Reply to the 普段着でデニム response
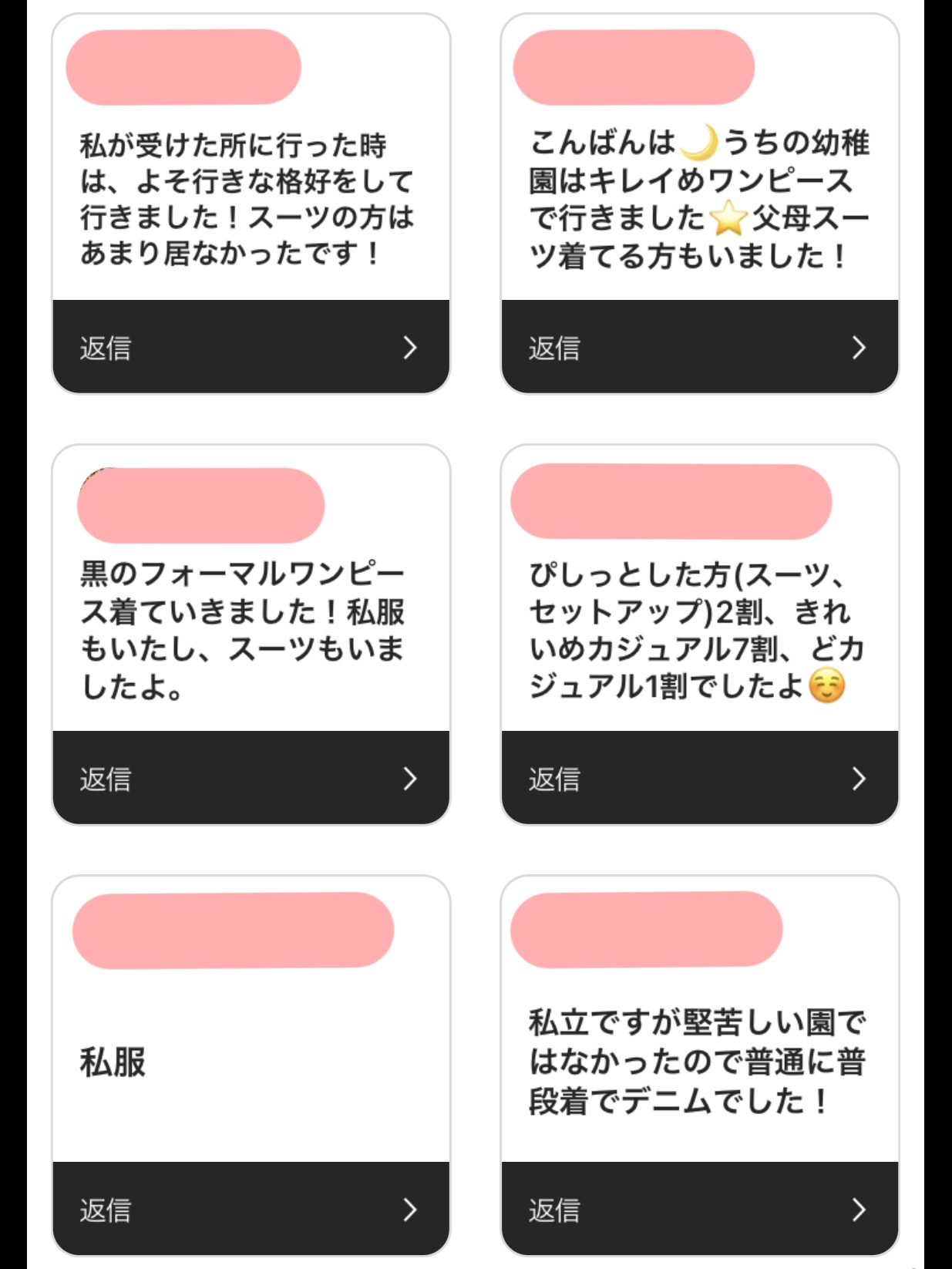 point(699,1210)
